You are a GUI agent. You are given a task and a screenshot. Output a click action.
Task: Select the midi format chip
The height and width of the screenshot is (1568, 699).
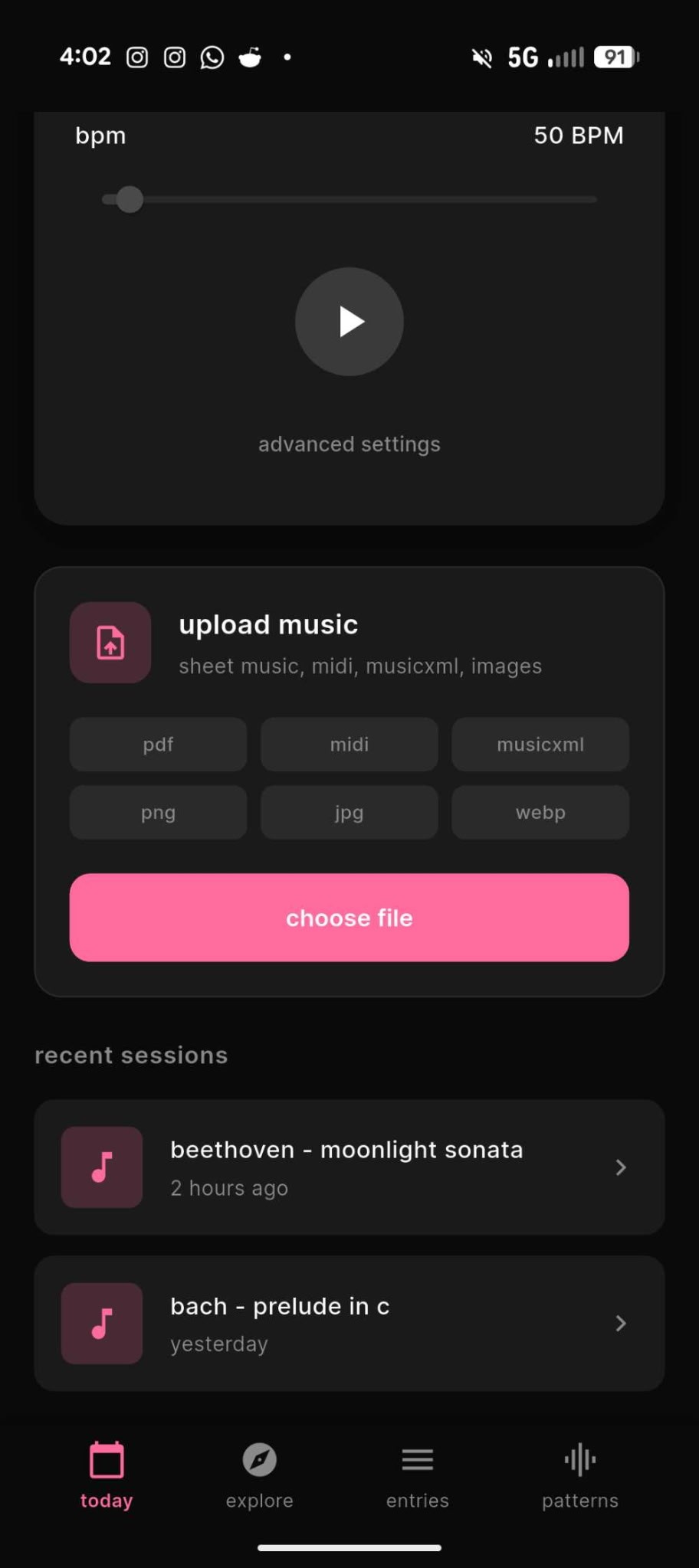(x=349, y=745)
